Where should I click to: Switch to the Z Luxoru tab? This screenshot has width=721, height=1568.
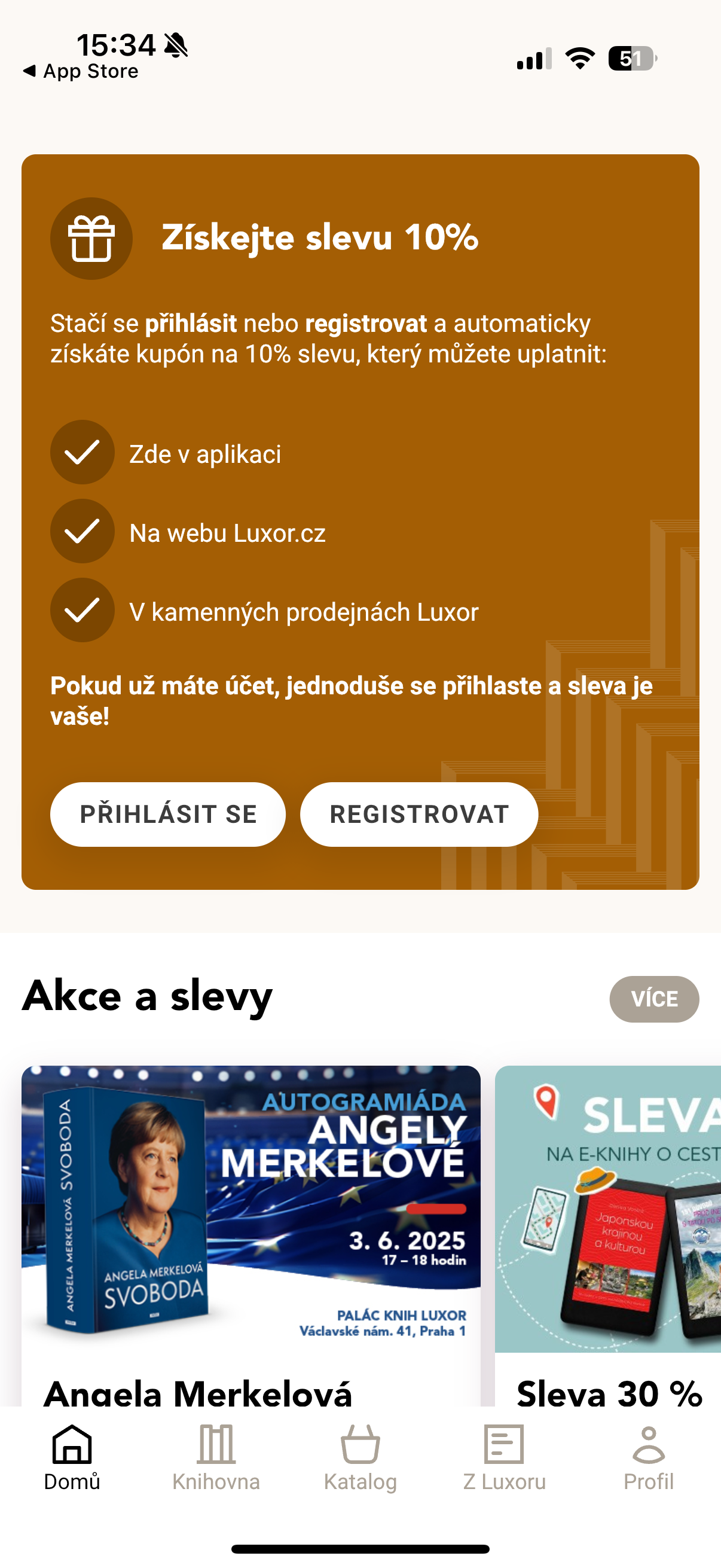[505, 1457]
